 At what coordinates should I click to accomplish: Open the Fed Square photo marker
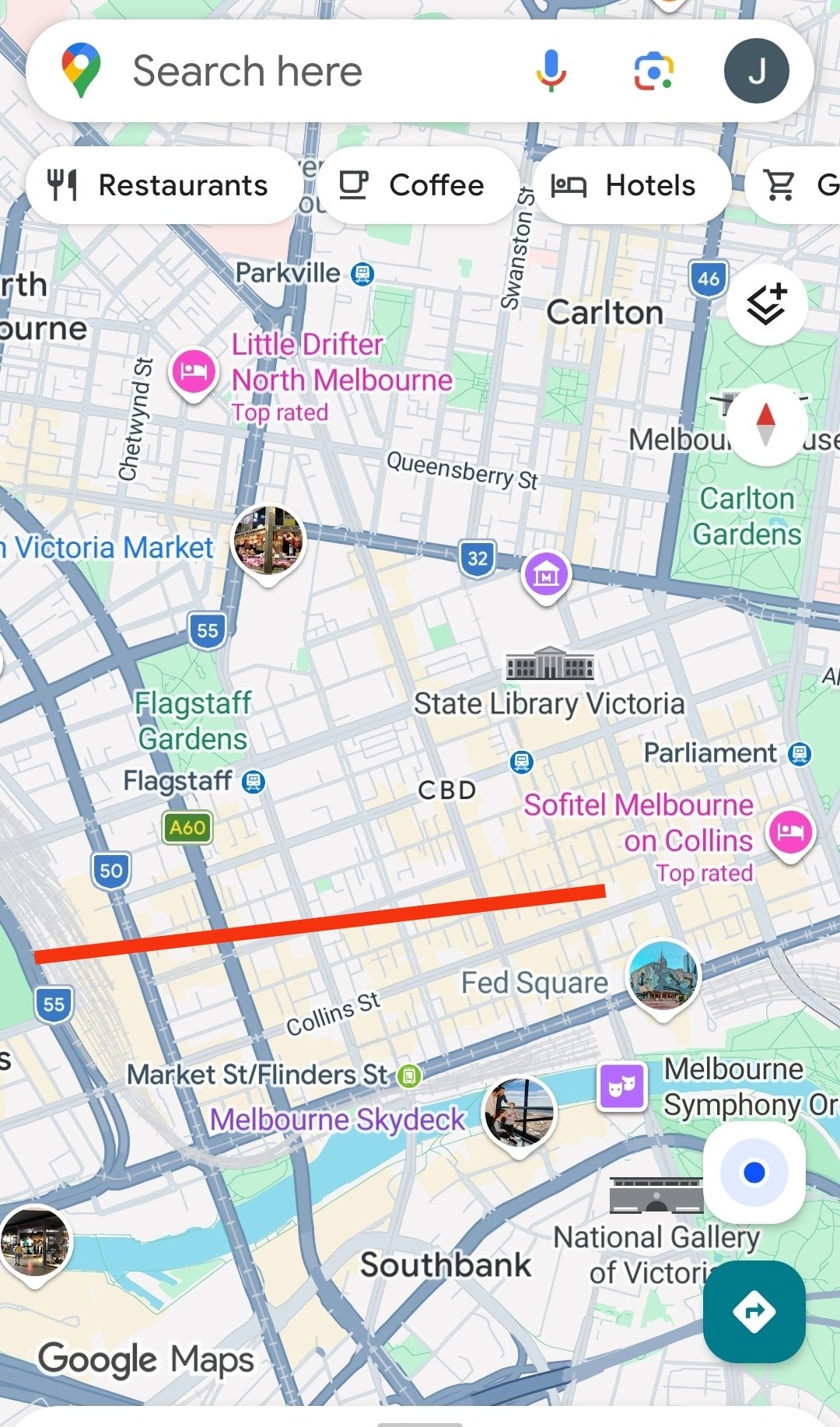(x=663, y=975)
